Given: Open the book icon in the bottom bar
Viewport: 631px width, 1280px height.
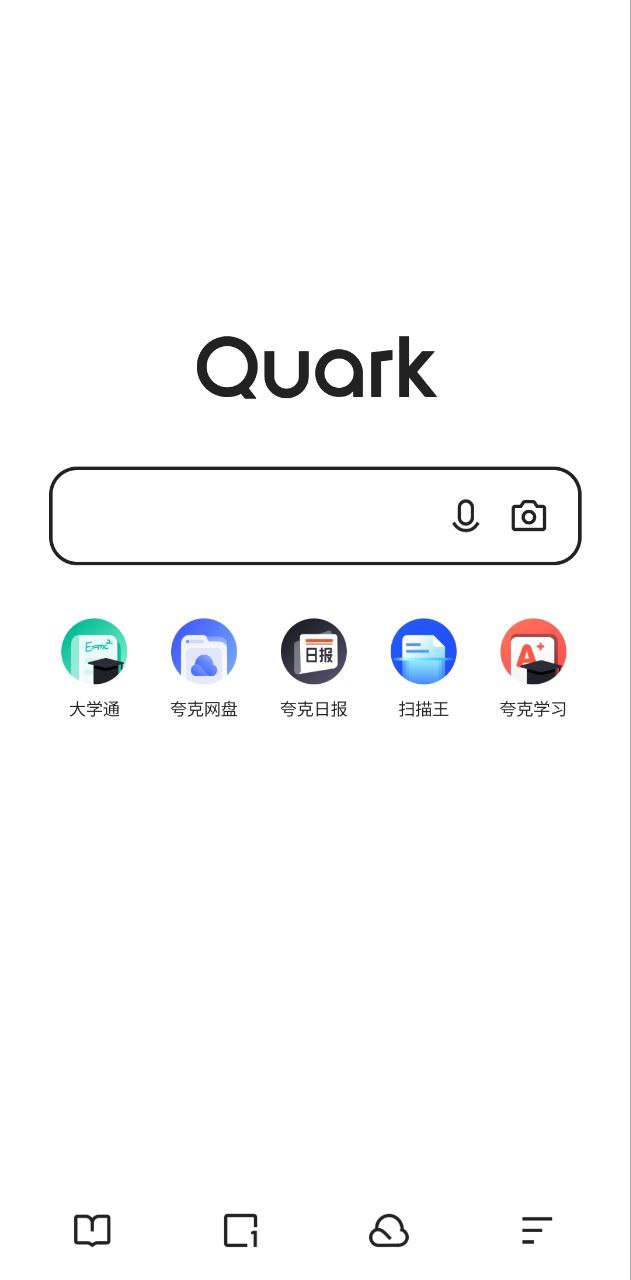Looking at the screenshot, I should point(92,1230).
